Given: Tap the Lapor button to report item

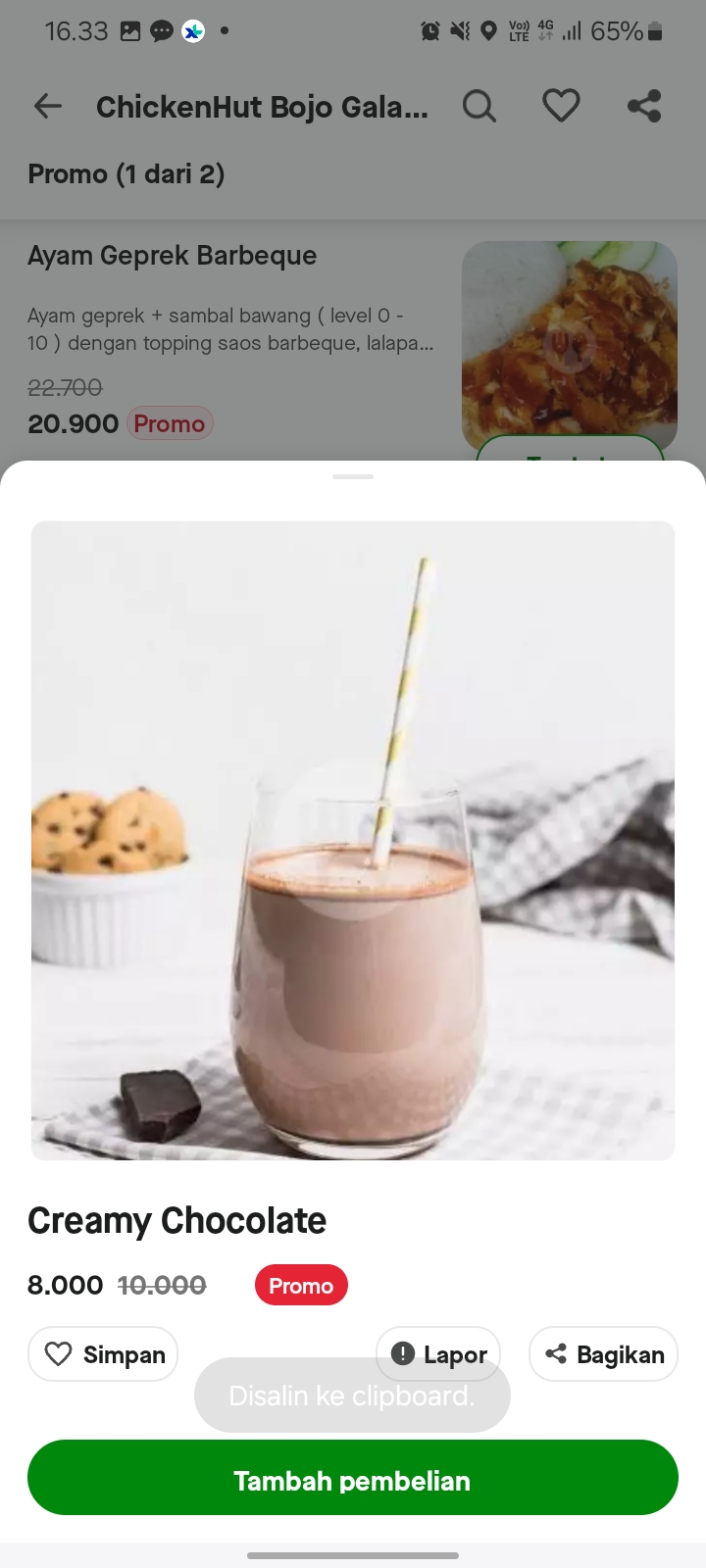Looking at the screenshot, I should click(x=438, y=1353).
